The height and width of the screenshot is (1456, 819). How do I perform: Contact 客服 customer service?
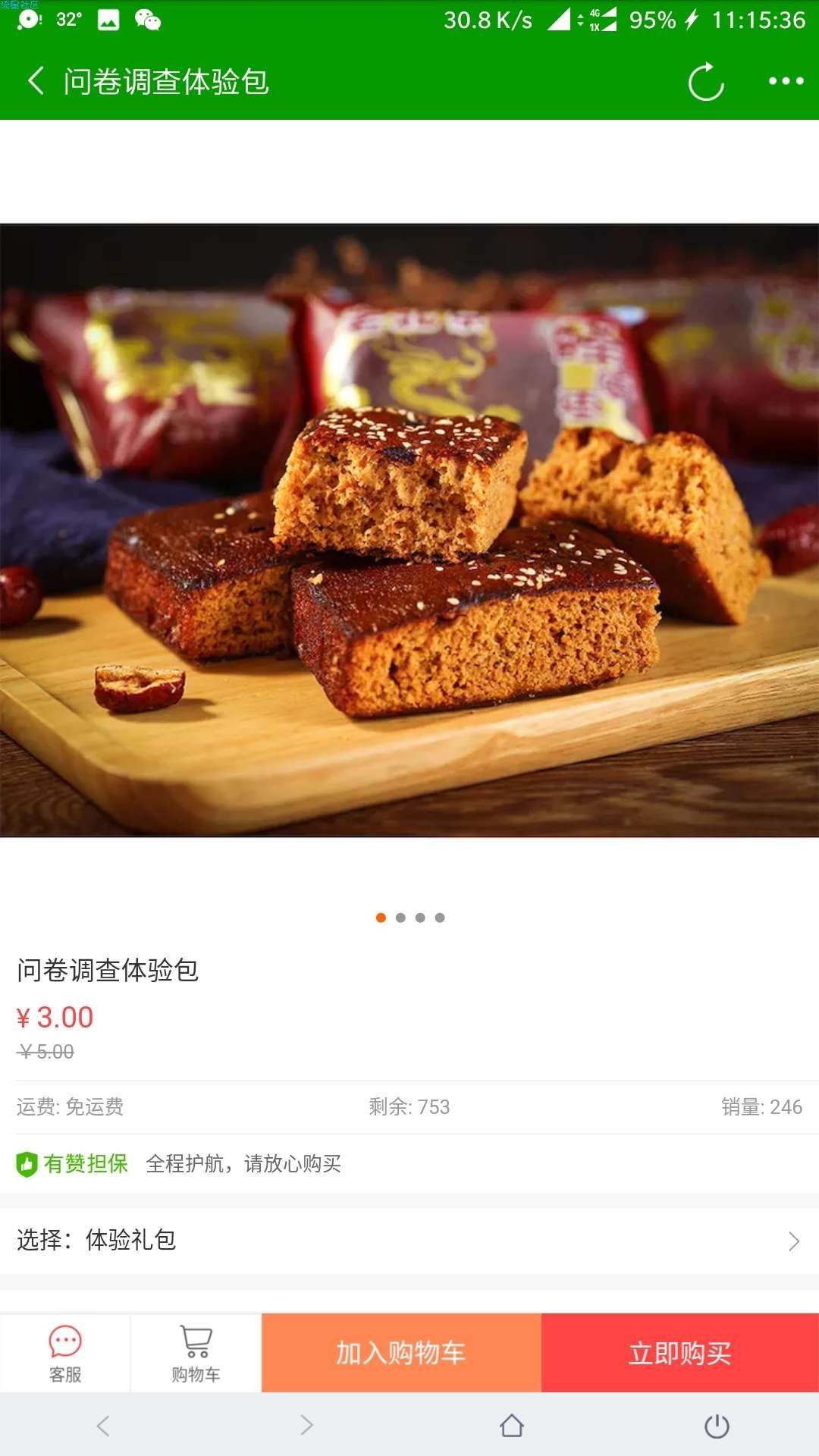pyautogui.click(x=65, y=1354)
